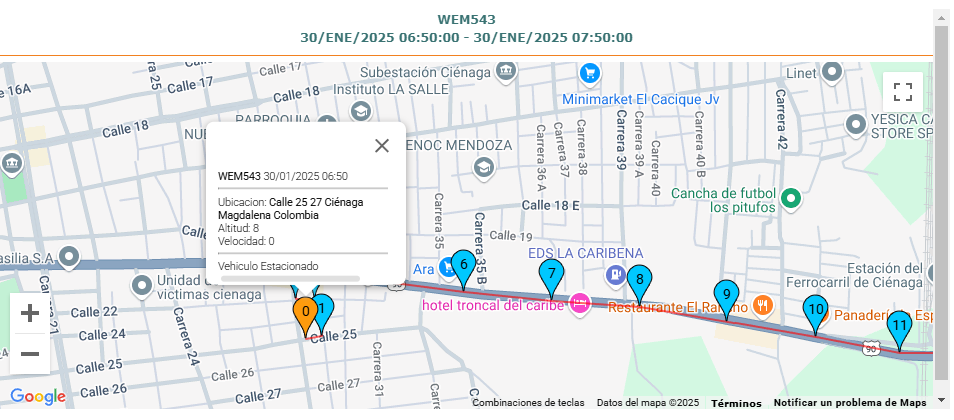Toggle fullscreen map view
This screenshot has height=420, width=954.
point(903,93)
